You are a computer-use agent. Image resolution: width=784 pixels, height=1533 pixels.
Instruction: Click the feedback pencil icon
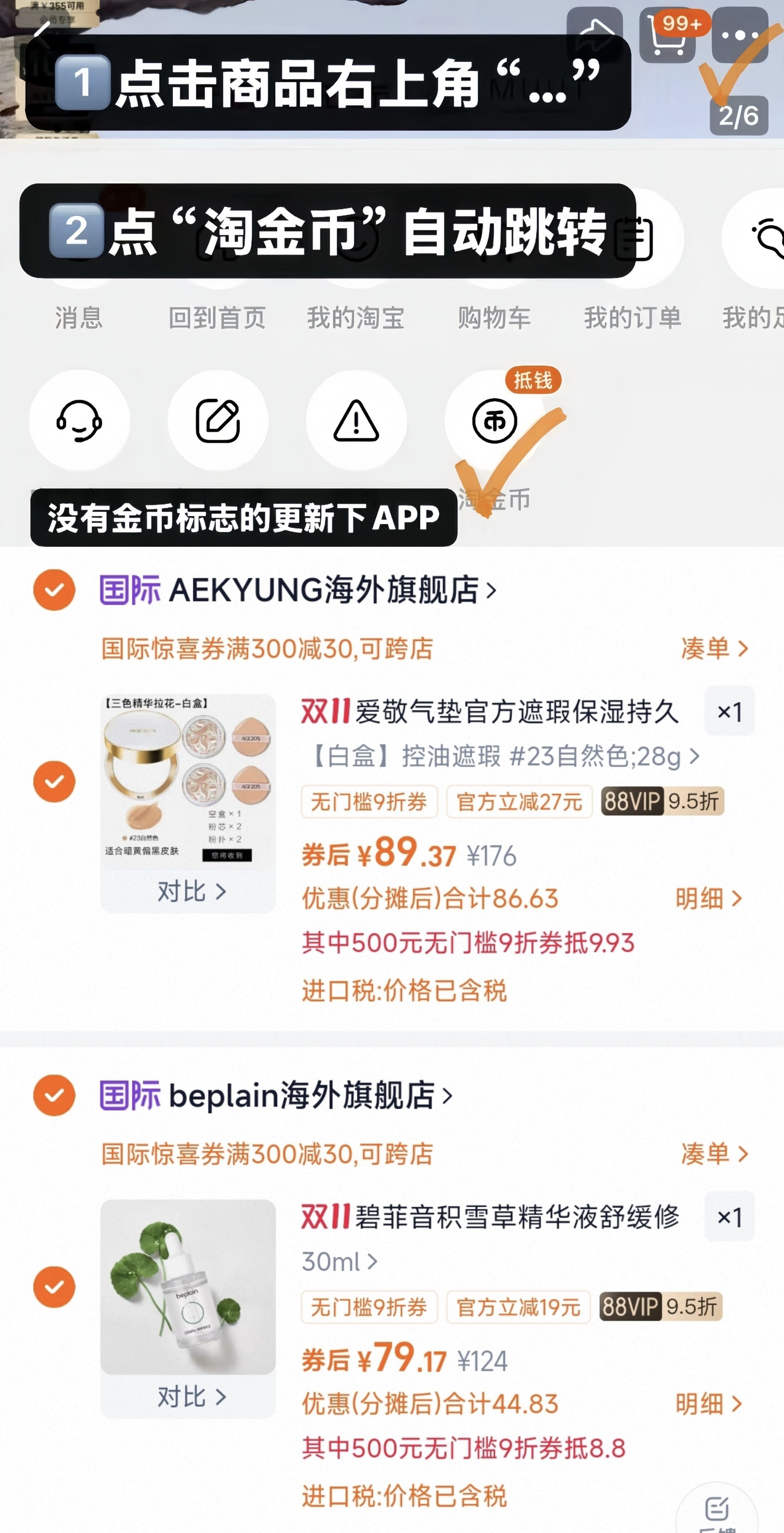point(218,421)
